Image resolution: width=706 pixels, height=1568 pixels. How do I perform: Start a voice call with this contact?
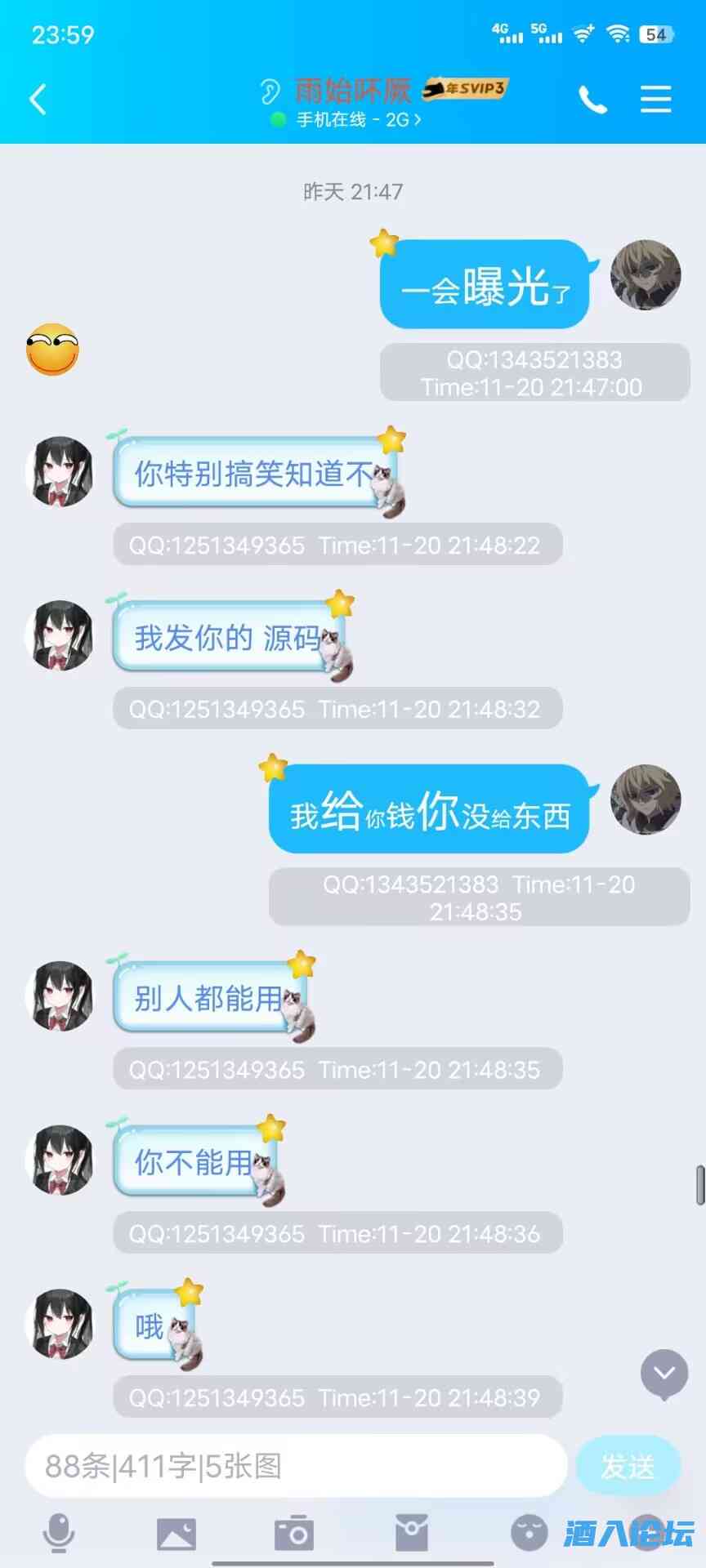pyautogui.click(x=593, y=100)
